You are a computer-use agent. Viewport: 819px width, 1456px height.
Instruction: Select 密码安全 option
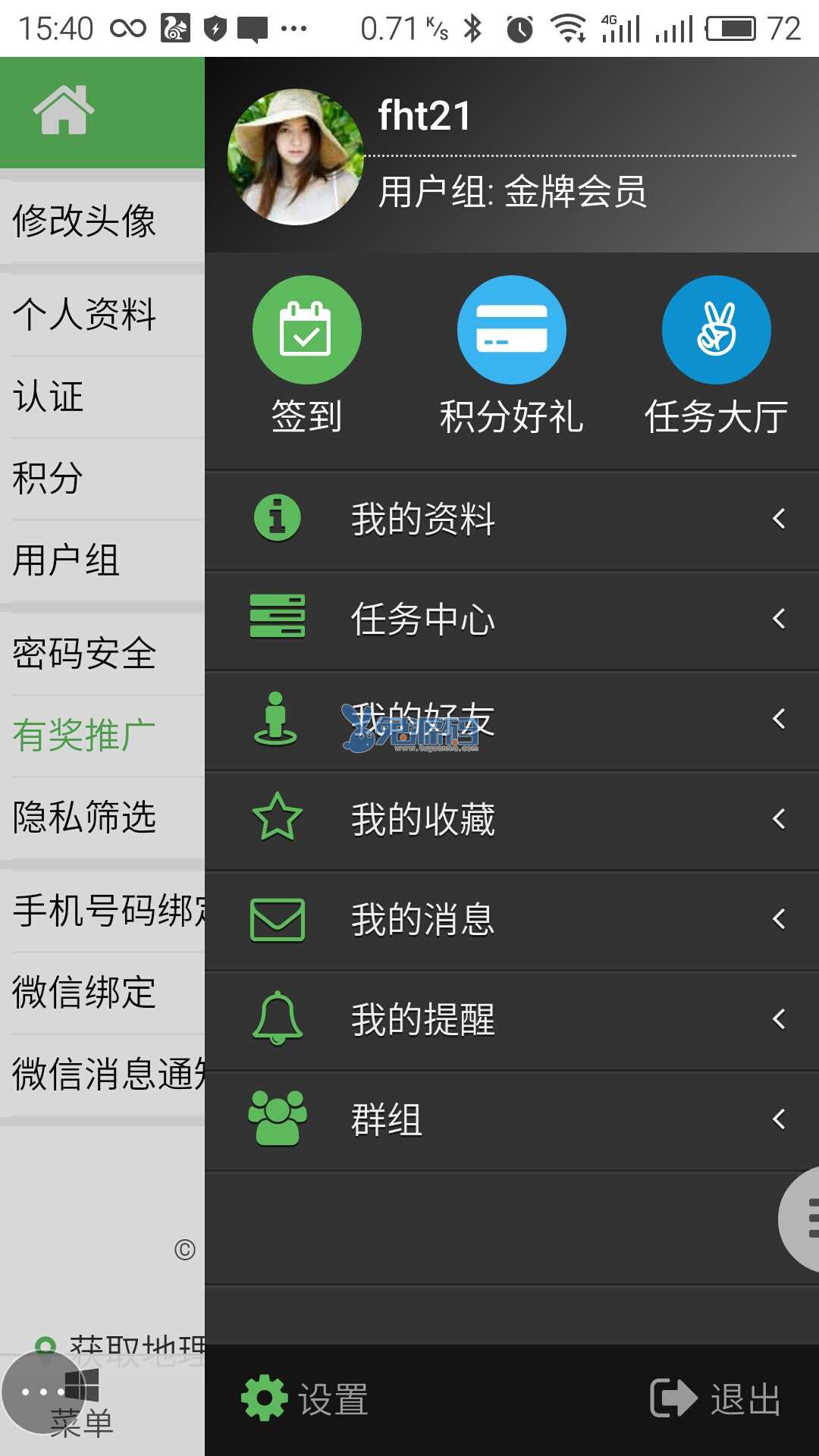tap(84, 653)
